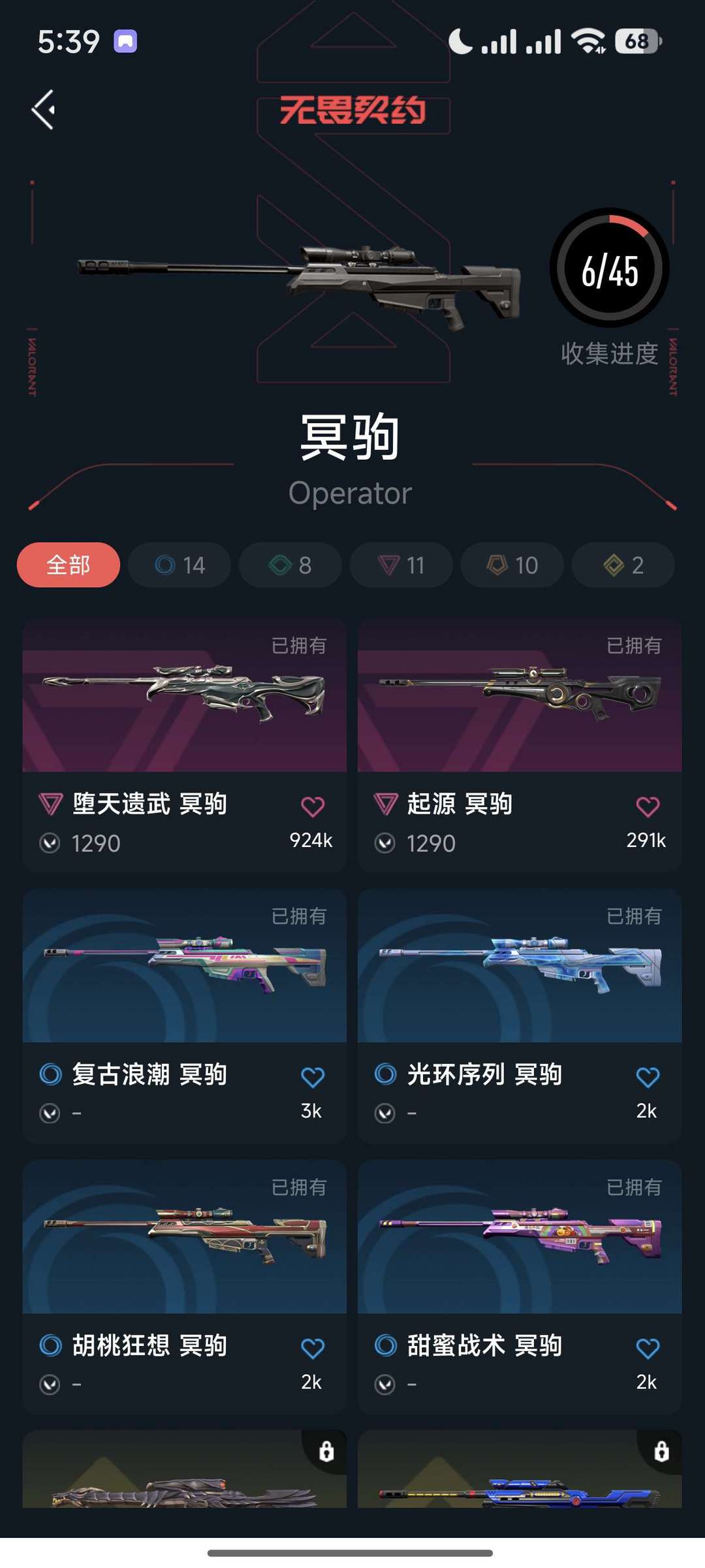Screen dimensions: 705x1568
Task: Like the 堕天遗武 冥驹 skin
Action: tap(313, 807)
